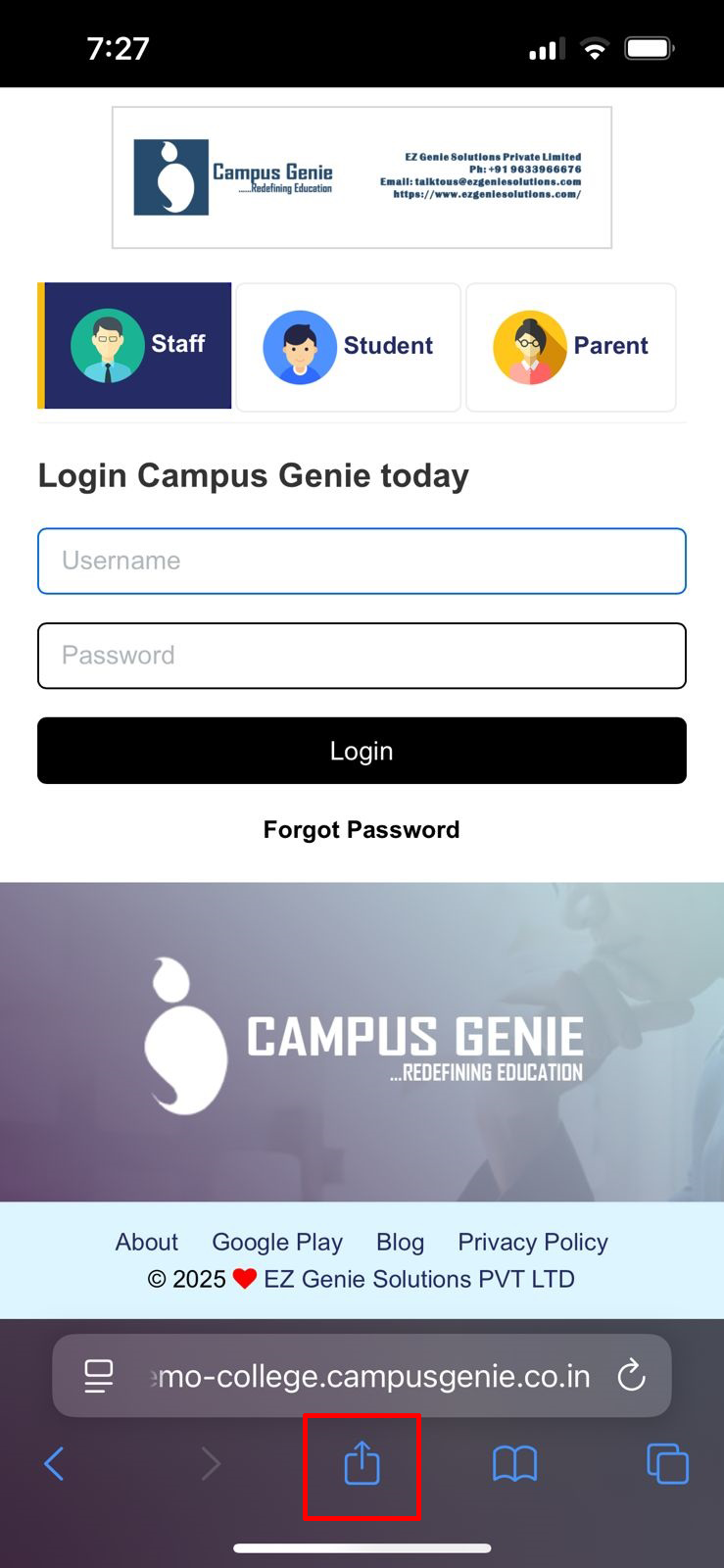The image size is (724, 1568).
Task: Open Safari bookmarks
Action: point(514,1464)
